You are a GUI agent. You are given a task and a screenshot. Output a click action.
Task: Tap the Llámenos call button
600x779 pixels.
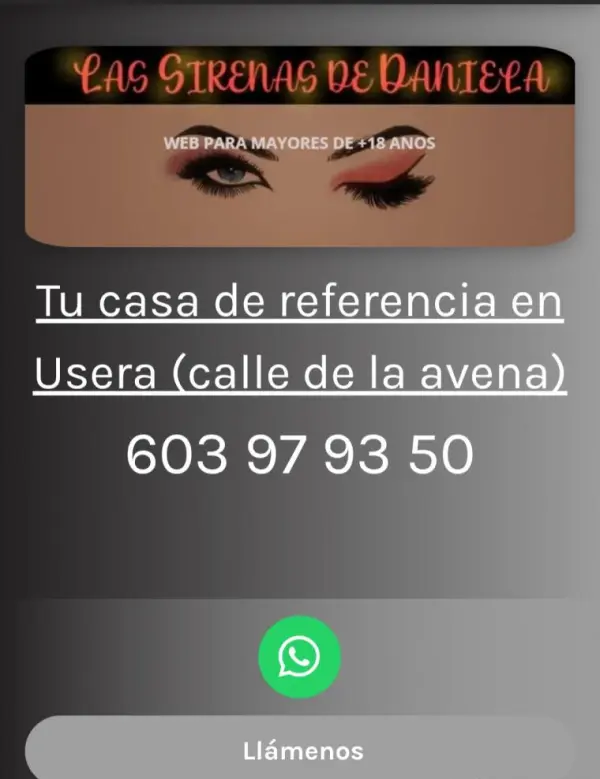pos(301,750)
